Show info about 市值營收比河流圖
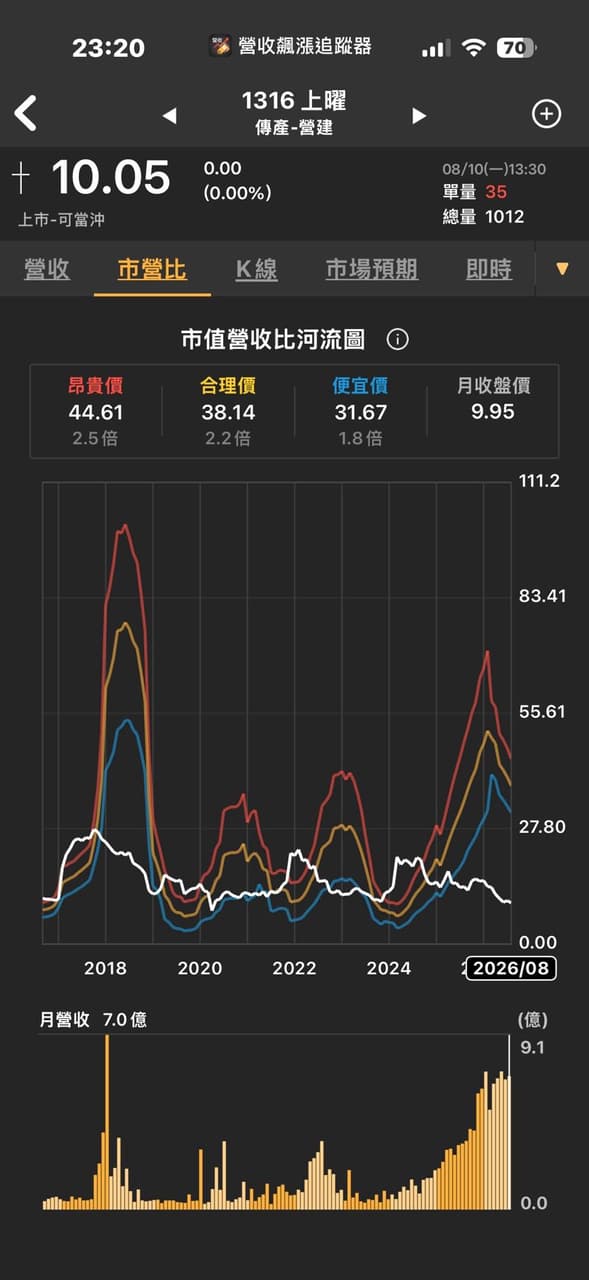The height and width of the screenshot is (1280, 589). pos(397,340)
